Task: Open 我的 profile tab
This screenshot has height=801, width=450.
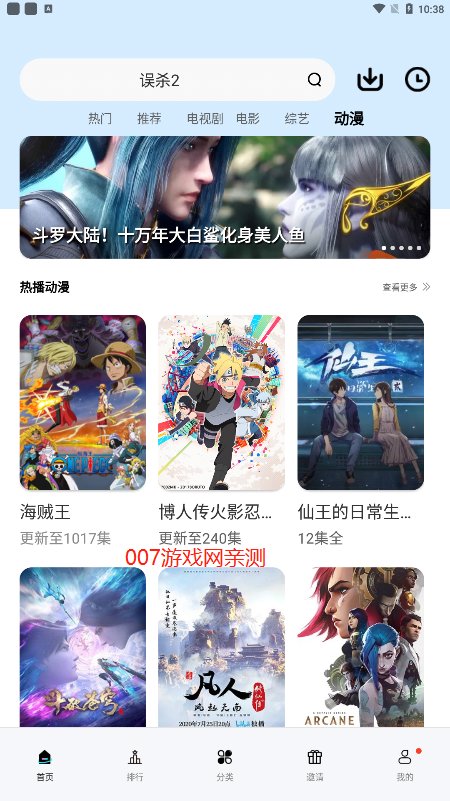Action: click(405, 765)
